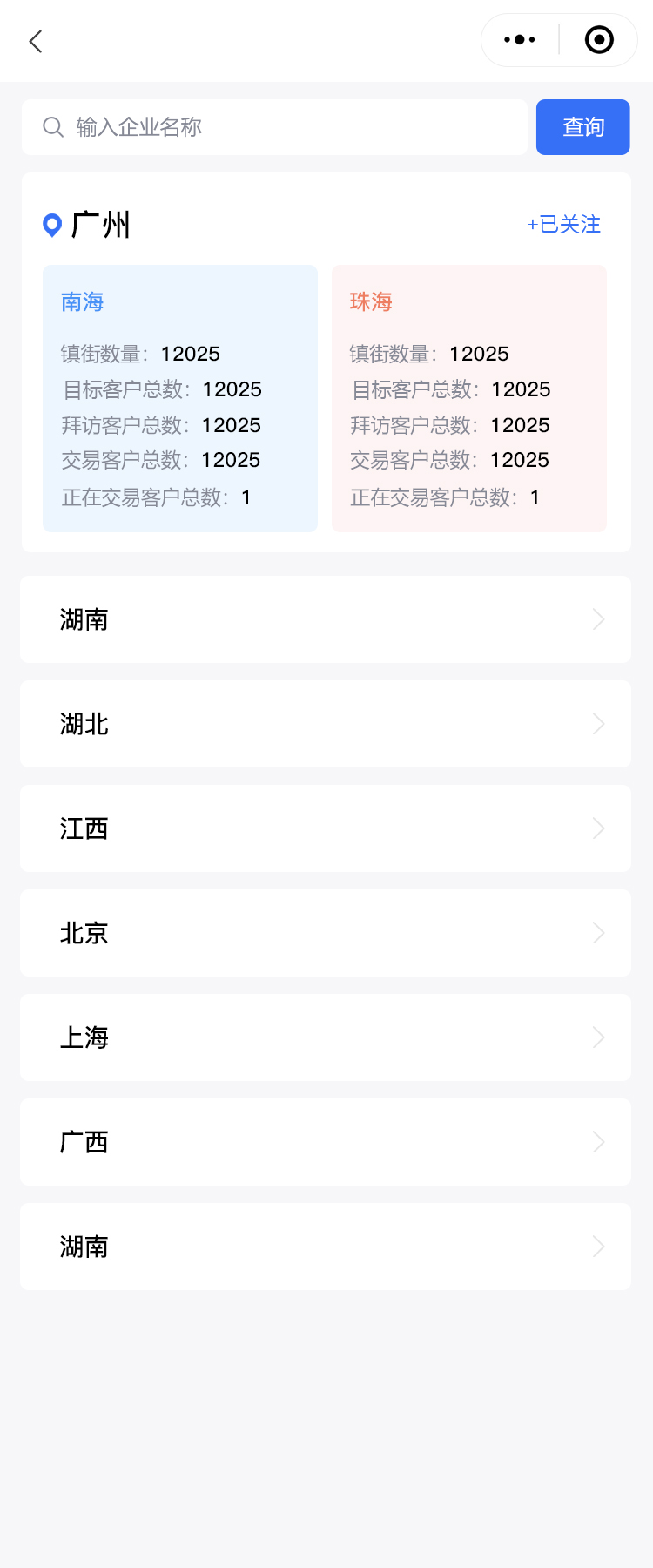This screenshot has width=653, height=1568.
Task: Open the mini-program three-dot menu
Action: (520, 40)
